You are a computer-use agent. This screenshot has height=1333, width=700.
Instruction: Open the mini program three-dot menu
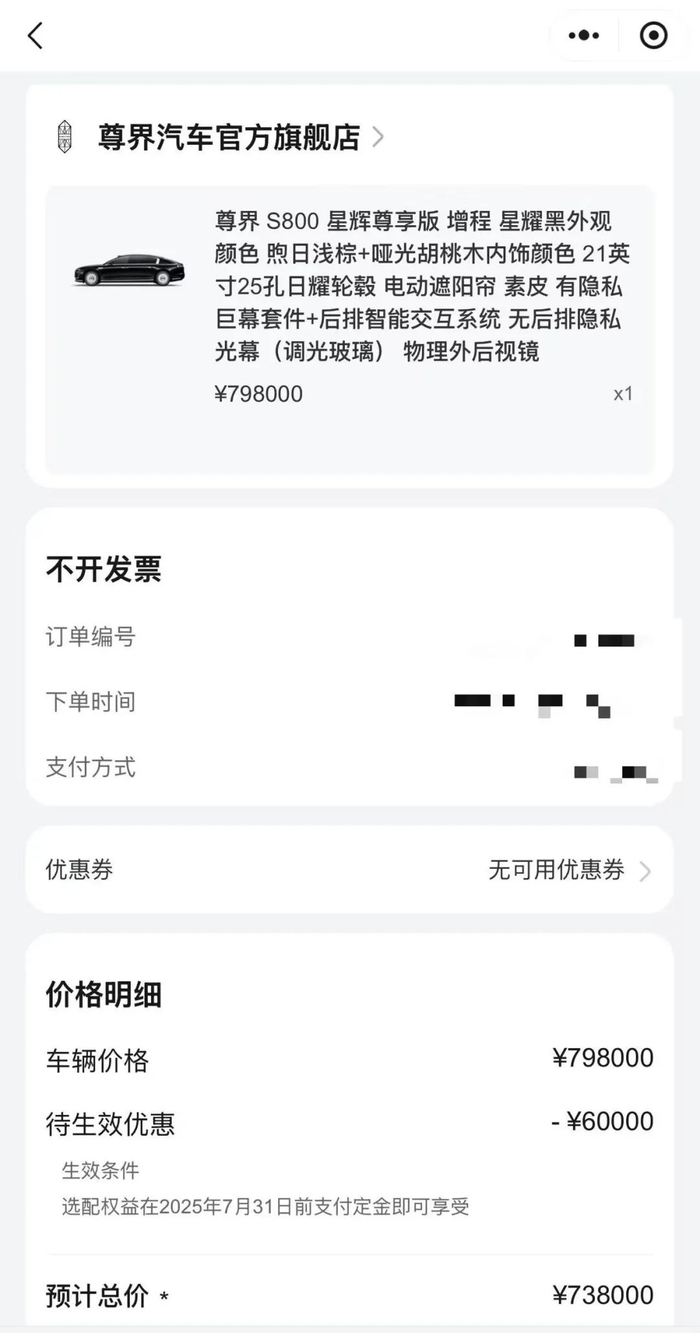click(x=583, y=36)
